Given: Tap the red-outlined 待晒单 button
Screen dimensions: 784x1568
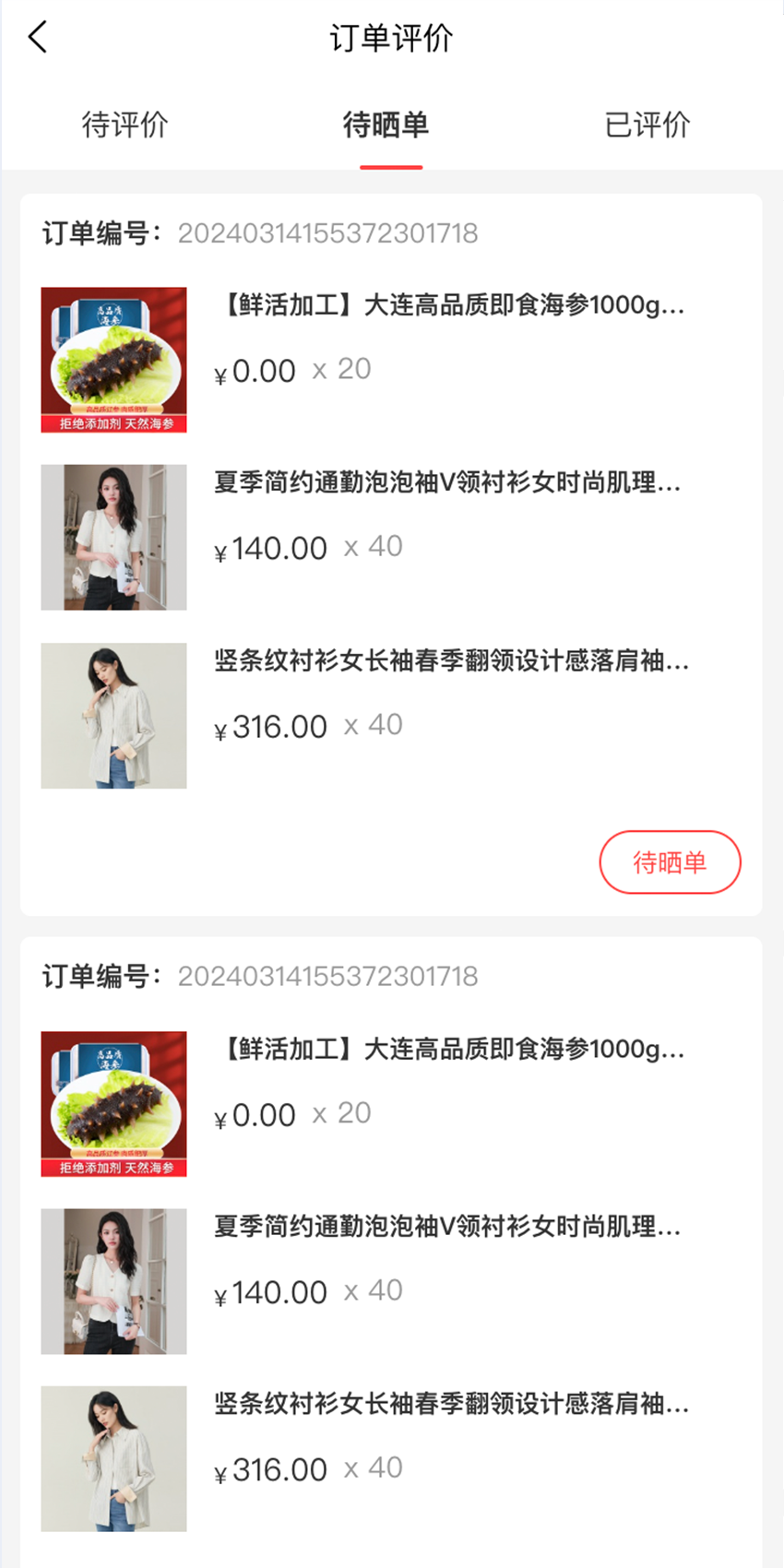Looking at the screenshot, I should (x=671, y=862).
